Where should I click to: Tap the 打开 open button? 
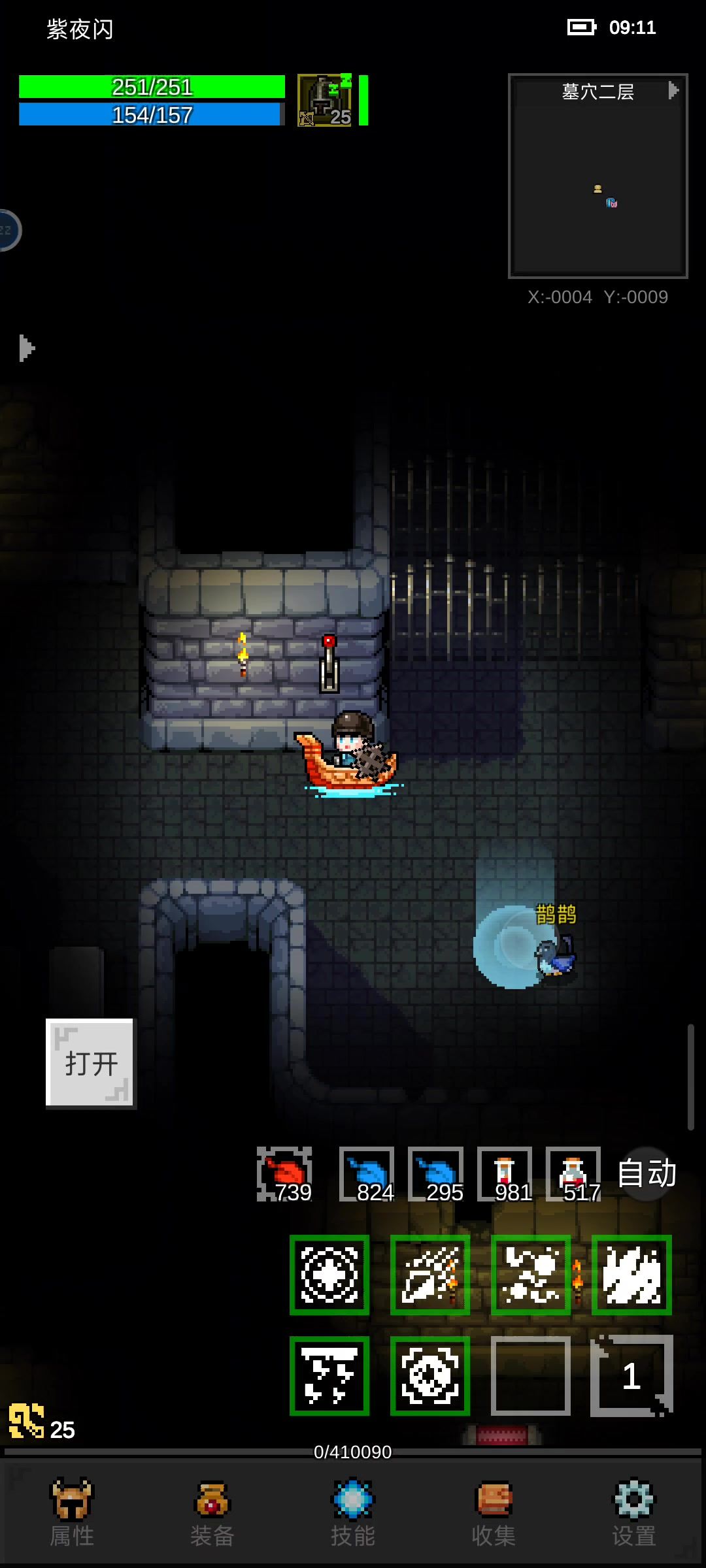pos(90,1062)
